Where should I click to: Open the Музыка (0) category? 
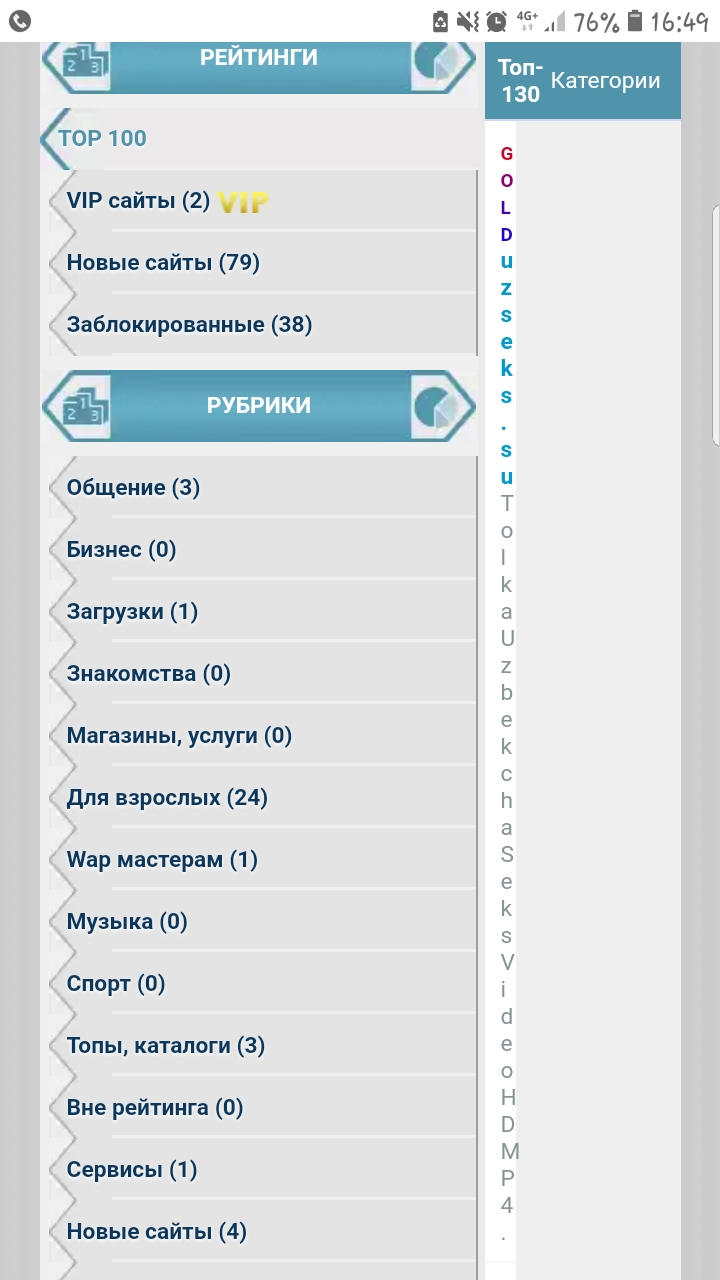click(127, 922)
